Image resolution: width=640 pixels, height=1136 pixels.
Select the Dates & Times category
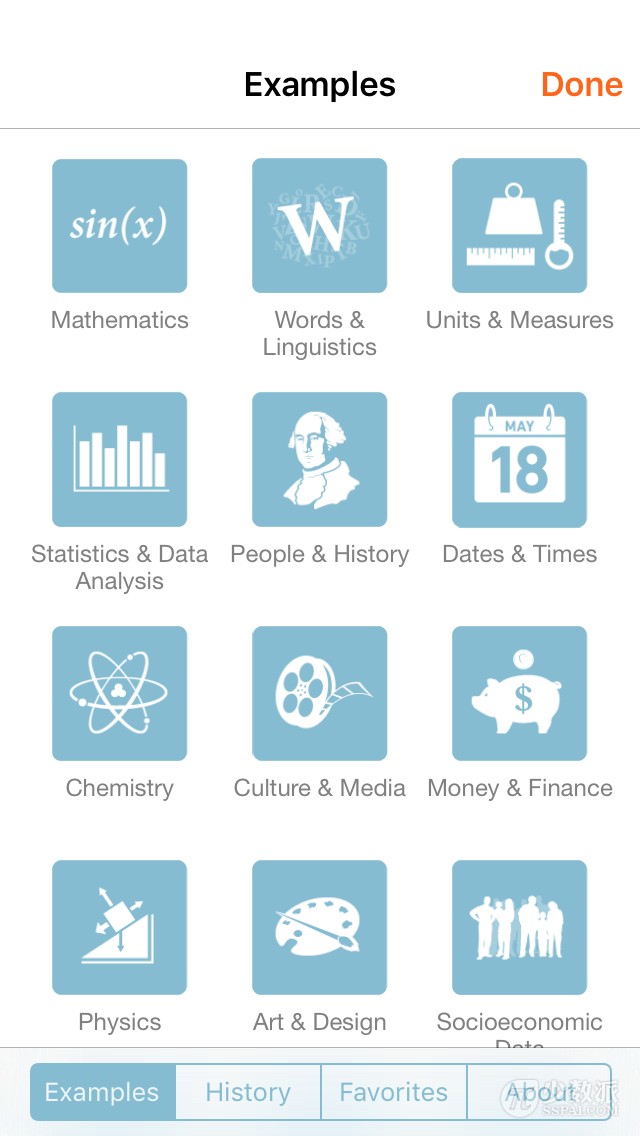(520, 460)
